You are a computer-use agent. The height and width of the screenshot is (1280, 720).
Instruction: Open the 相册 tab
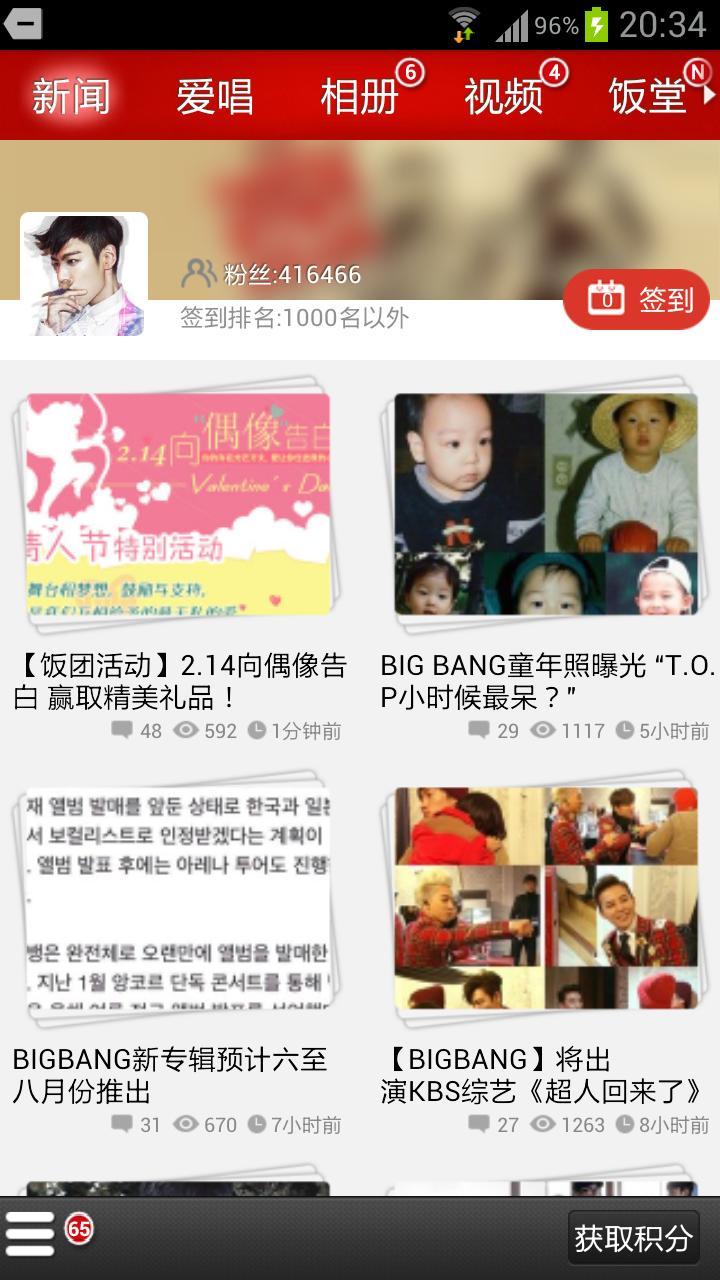(x=360, y=97)
